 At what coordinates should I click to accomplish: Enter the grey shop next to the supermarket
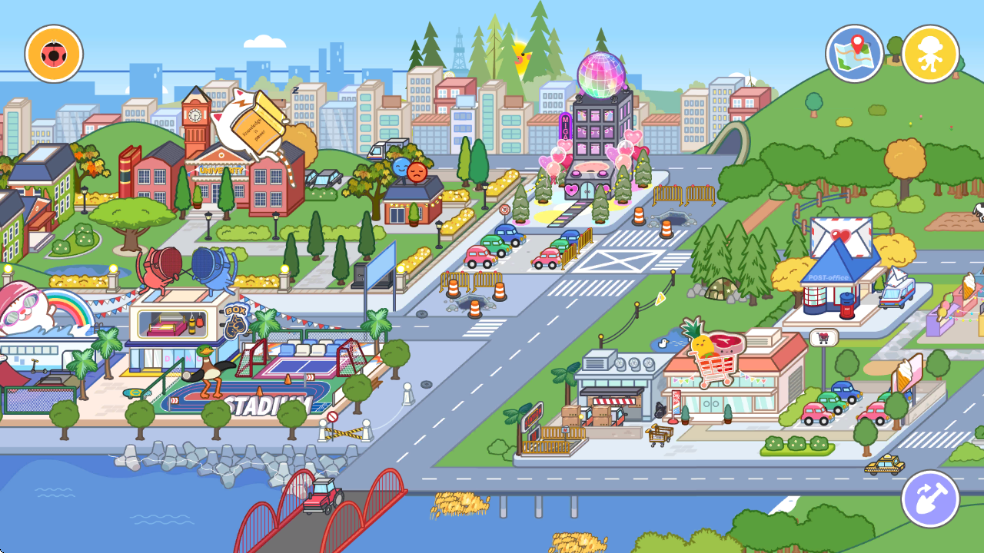point(611,385)
